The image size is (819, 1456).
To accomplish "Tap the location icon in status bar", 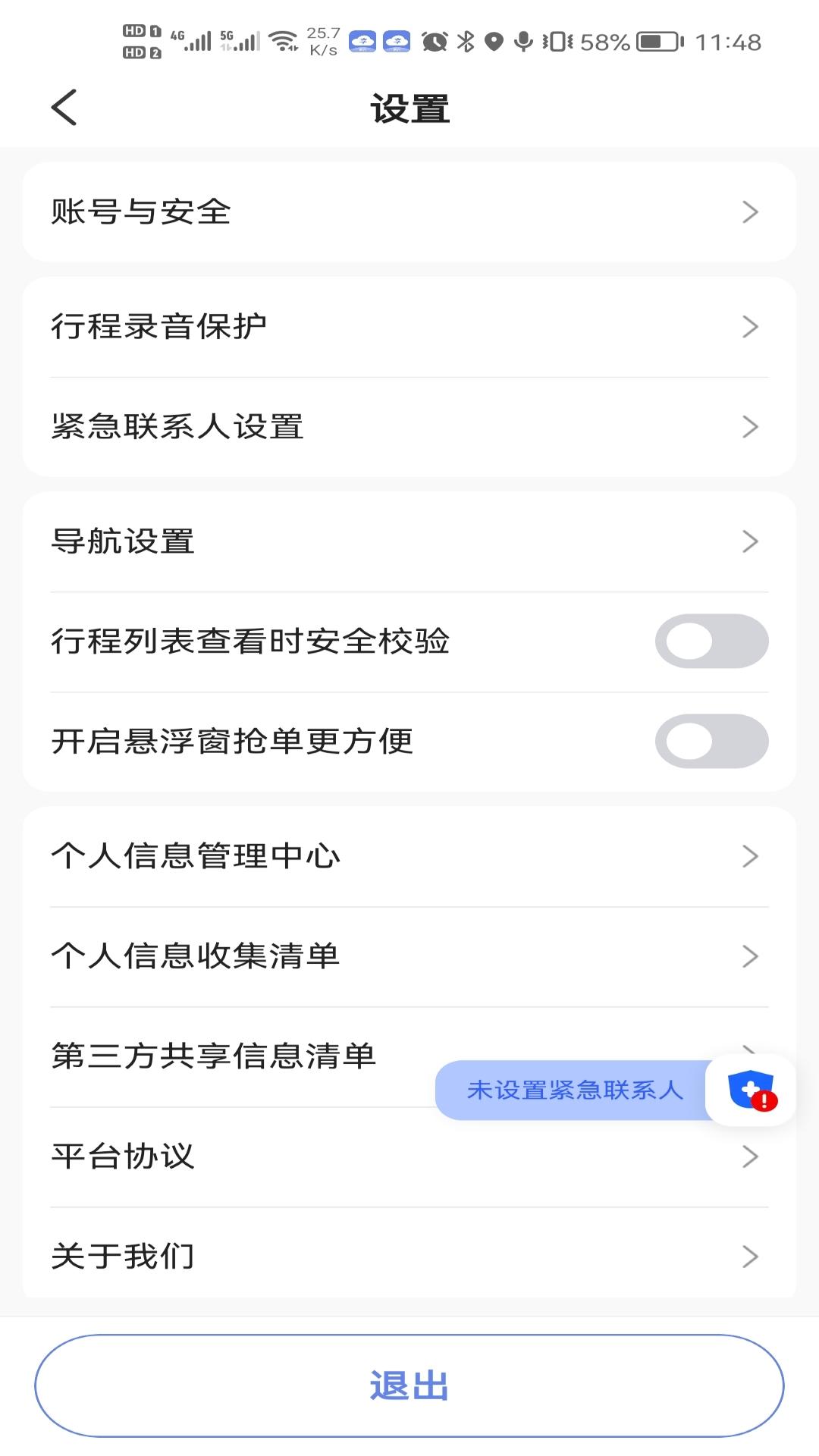I will (495, 41).
